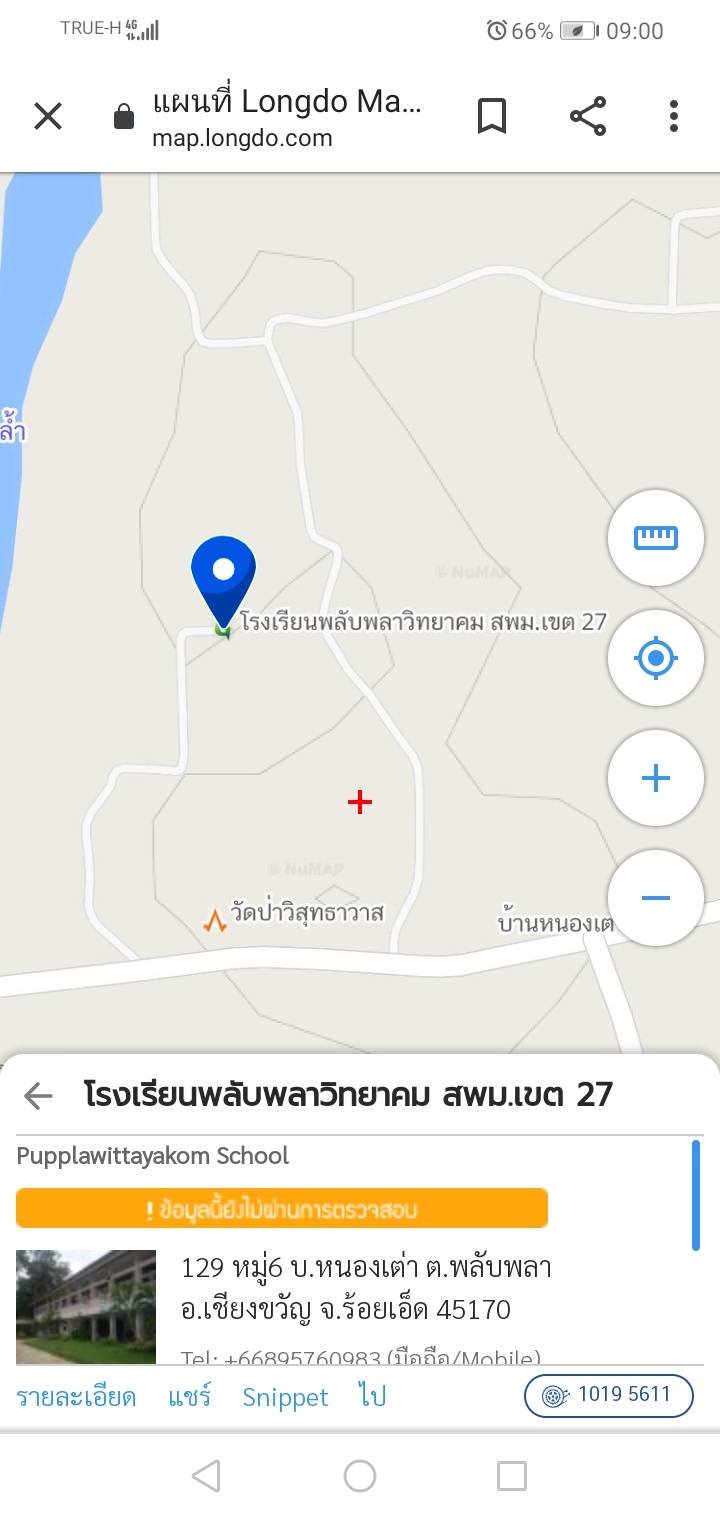Open the ruler measurement tool
Screen dimensions: 720x1520
(655, 538)
